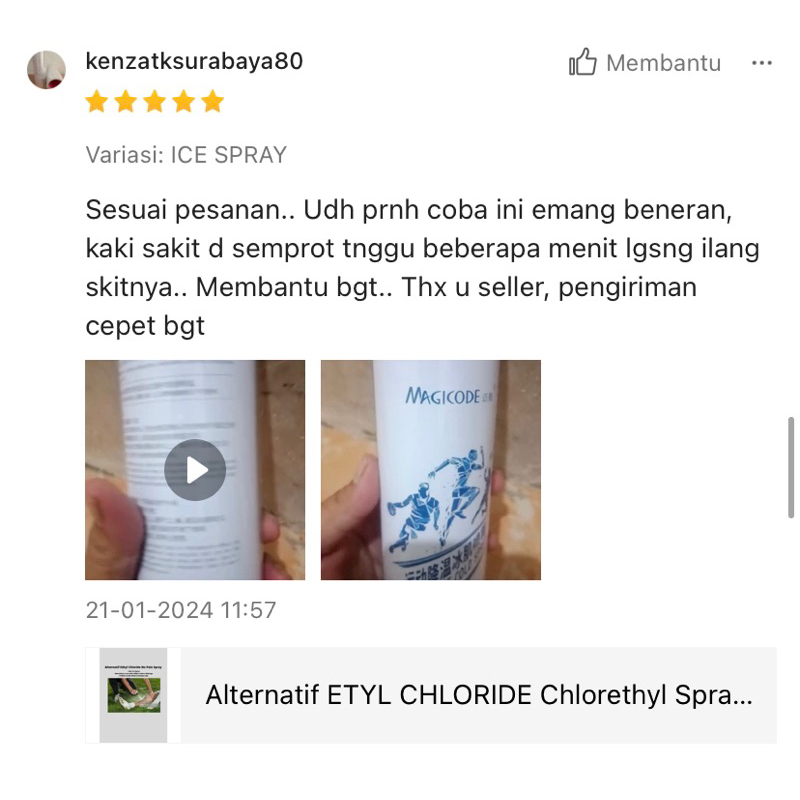Viewport: 800px width, 800px height.
Task: Mark kenzatksurabaya80's review as Membantu
Action: (645, 63)
